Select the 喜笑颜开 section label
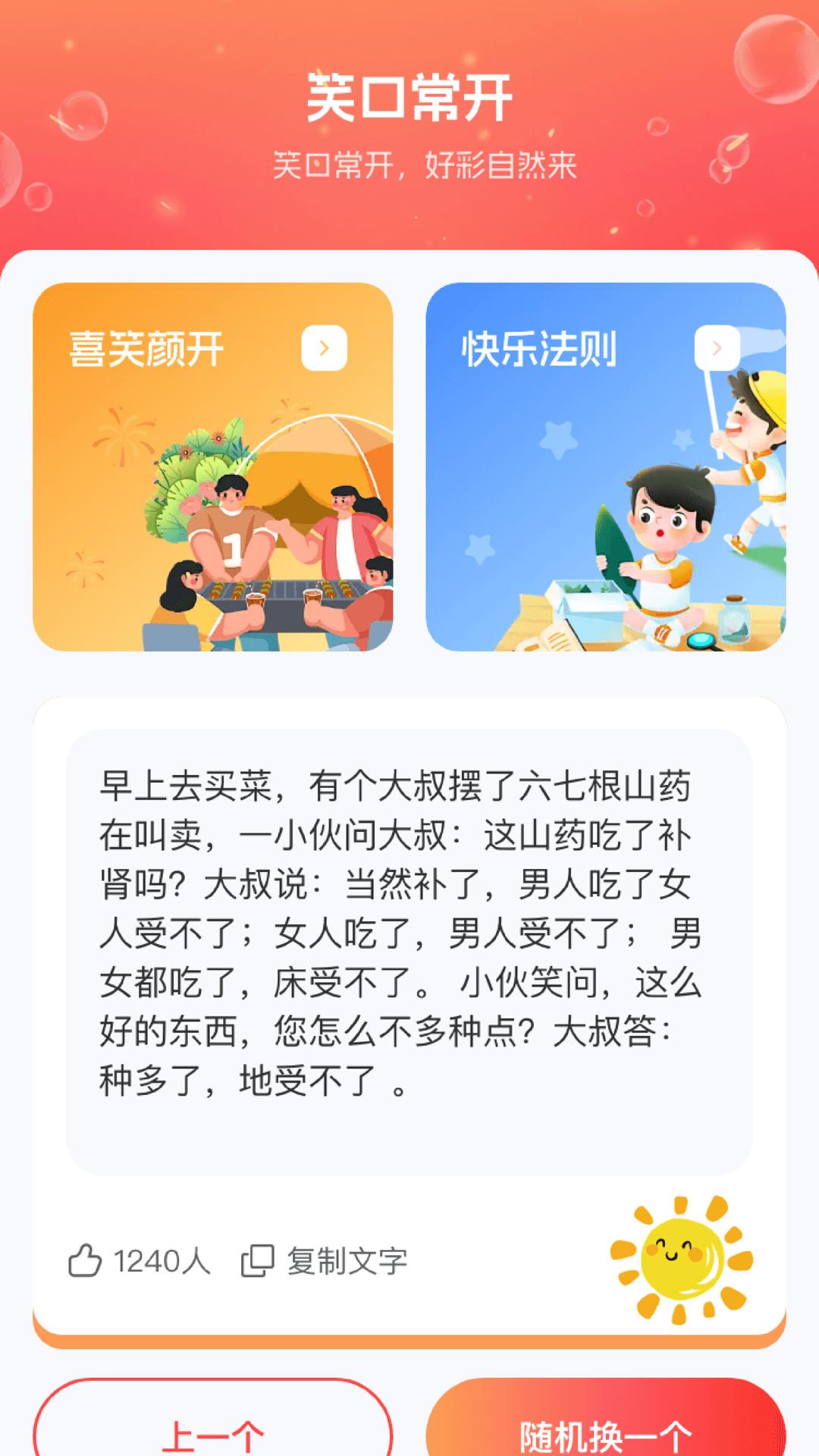This screenshot has height=1456, width=819. 146,347
